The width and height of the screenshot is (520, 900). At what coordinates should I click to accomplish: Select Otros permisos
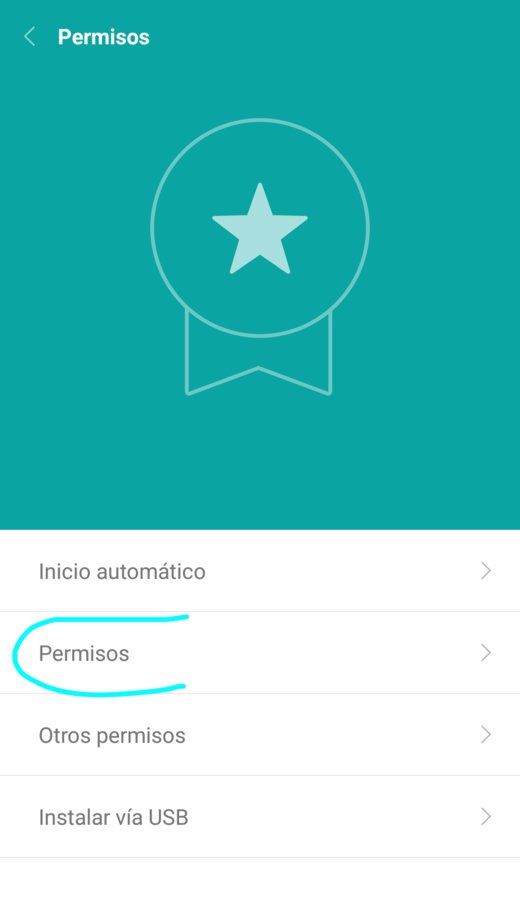click(x=260, y=735)
